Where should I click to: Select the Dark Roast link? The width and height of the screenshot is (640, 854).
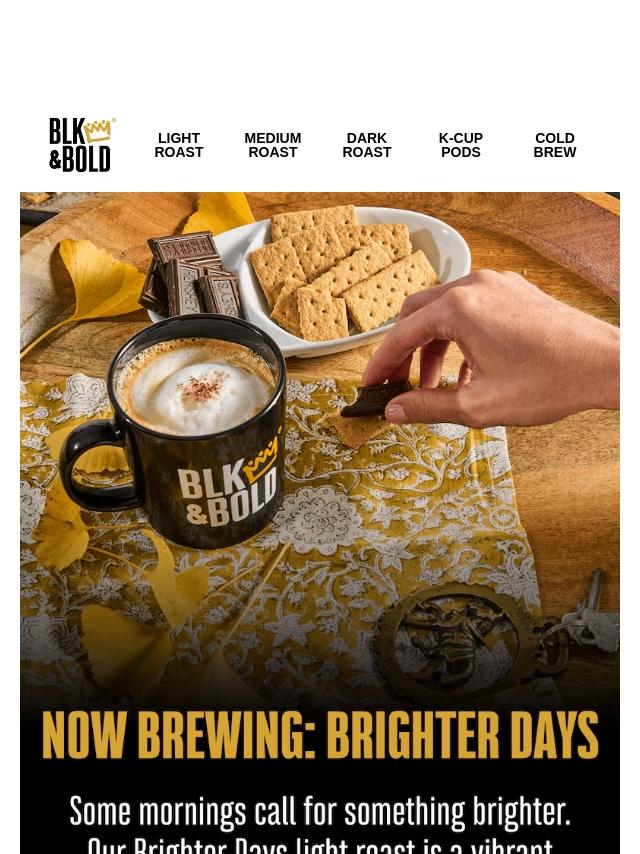pyautogui.click(x=367, y=145)
